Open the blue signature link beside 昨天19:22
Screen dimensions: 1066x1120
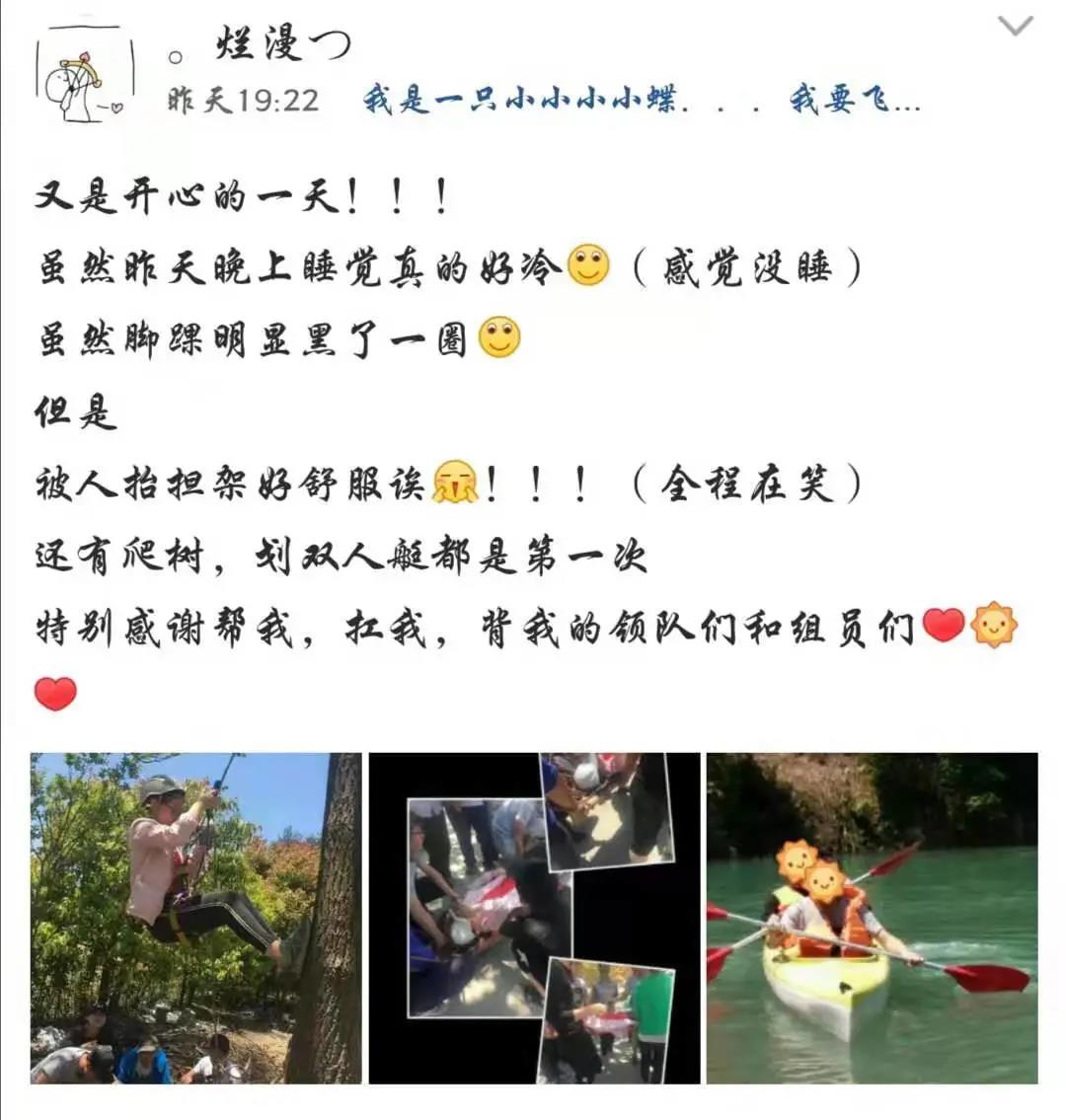coord(642,100)
